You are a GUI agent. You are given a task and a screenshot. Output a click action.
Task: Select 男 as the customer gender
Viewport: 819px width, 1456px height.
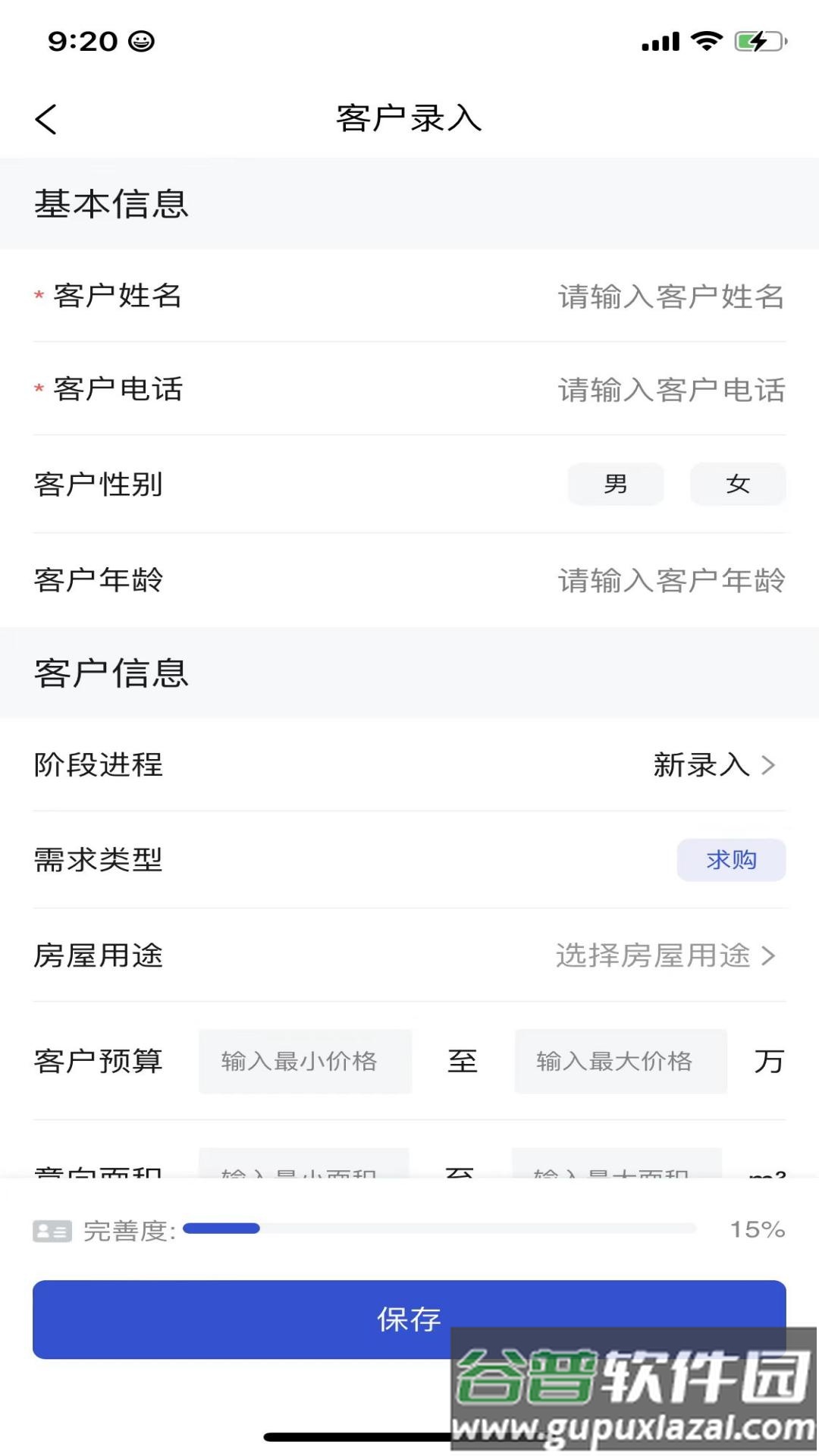[615, 484]
